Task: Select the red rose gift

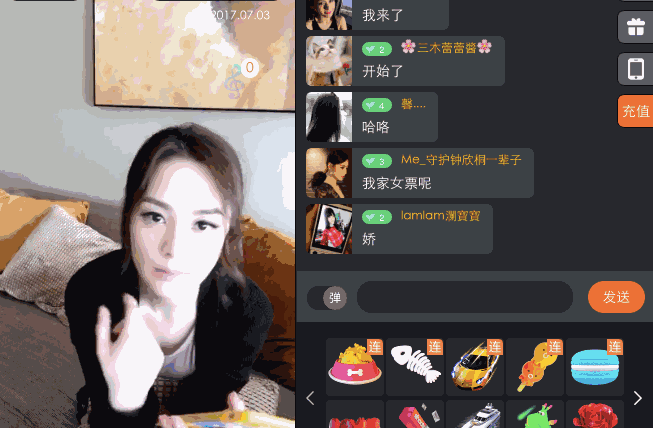Action: pos(595,415)
